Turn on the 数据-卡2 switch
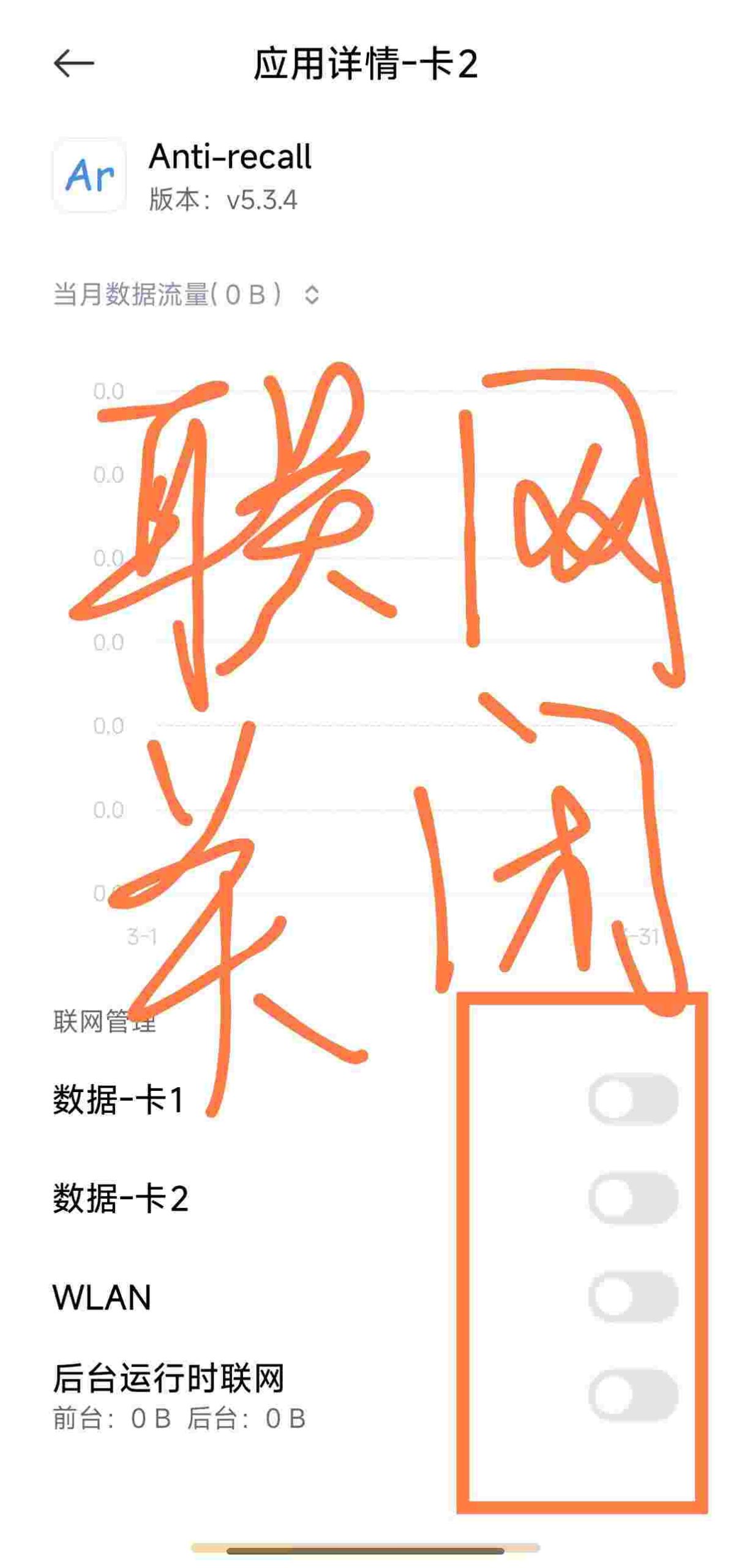This screenshot has height=1568, width=731. click(x=632, y=1197)
